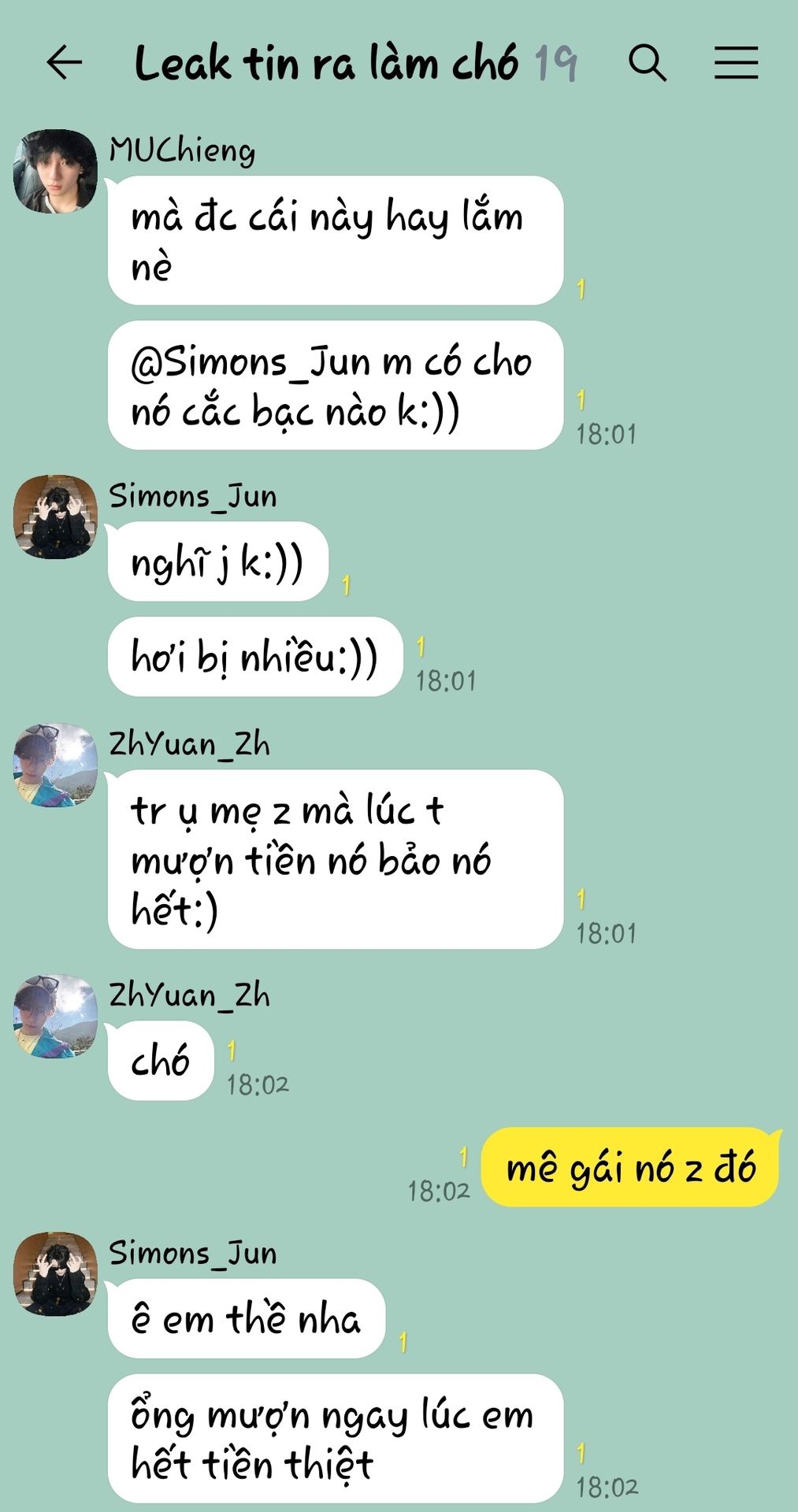Open the chat's hamburger menu
798x1512 pixels.
[x=736, y=63]
